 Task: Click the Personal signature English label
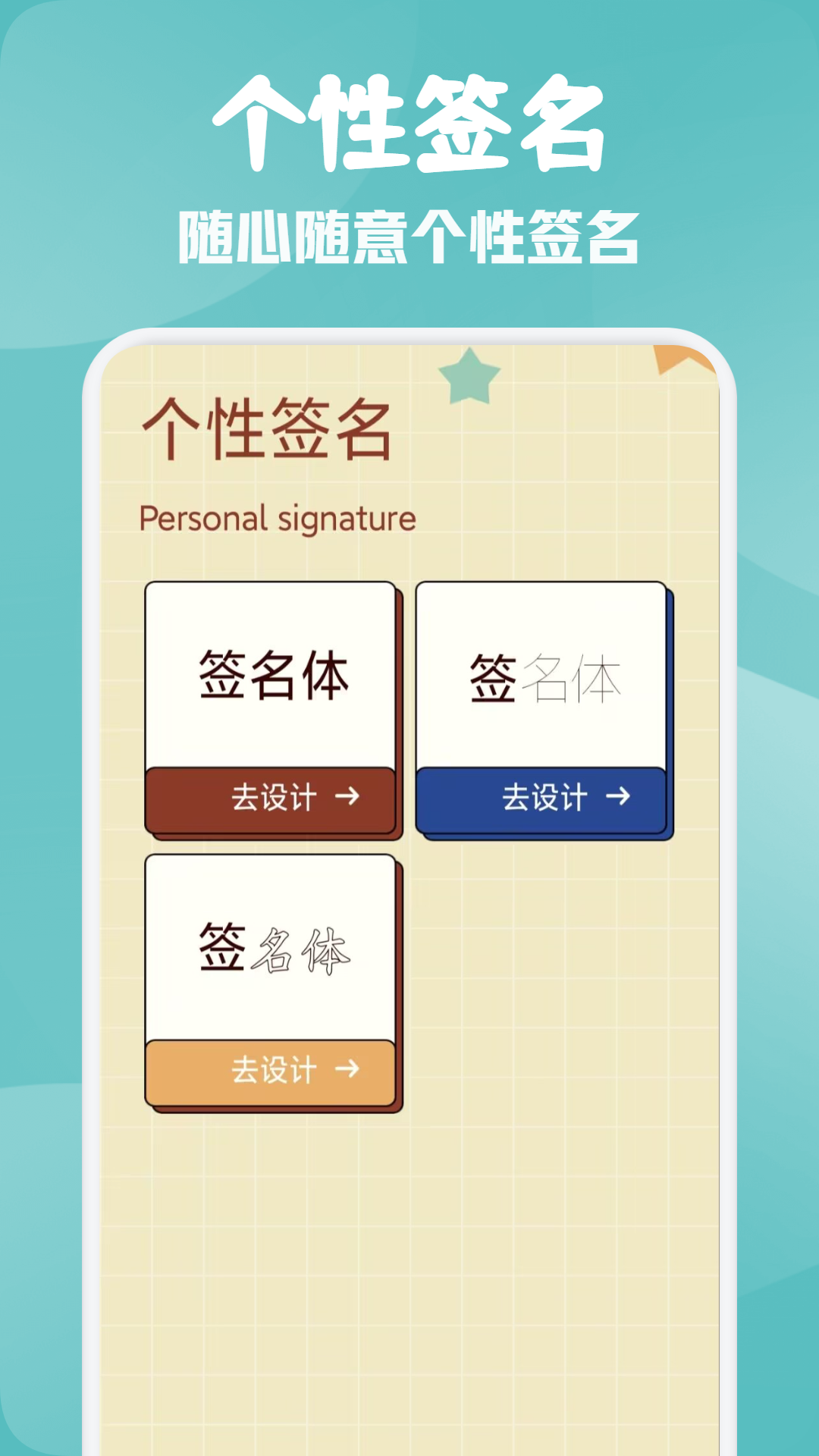click(277, 519)
